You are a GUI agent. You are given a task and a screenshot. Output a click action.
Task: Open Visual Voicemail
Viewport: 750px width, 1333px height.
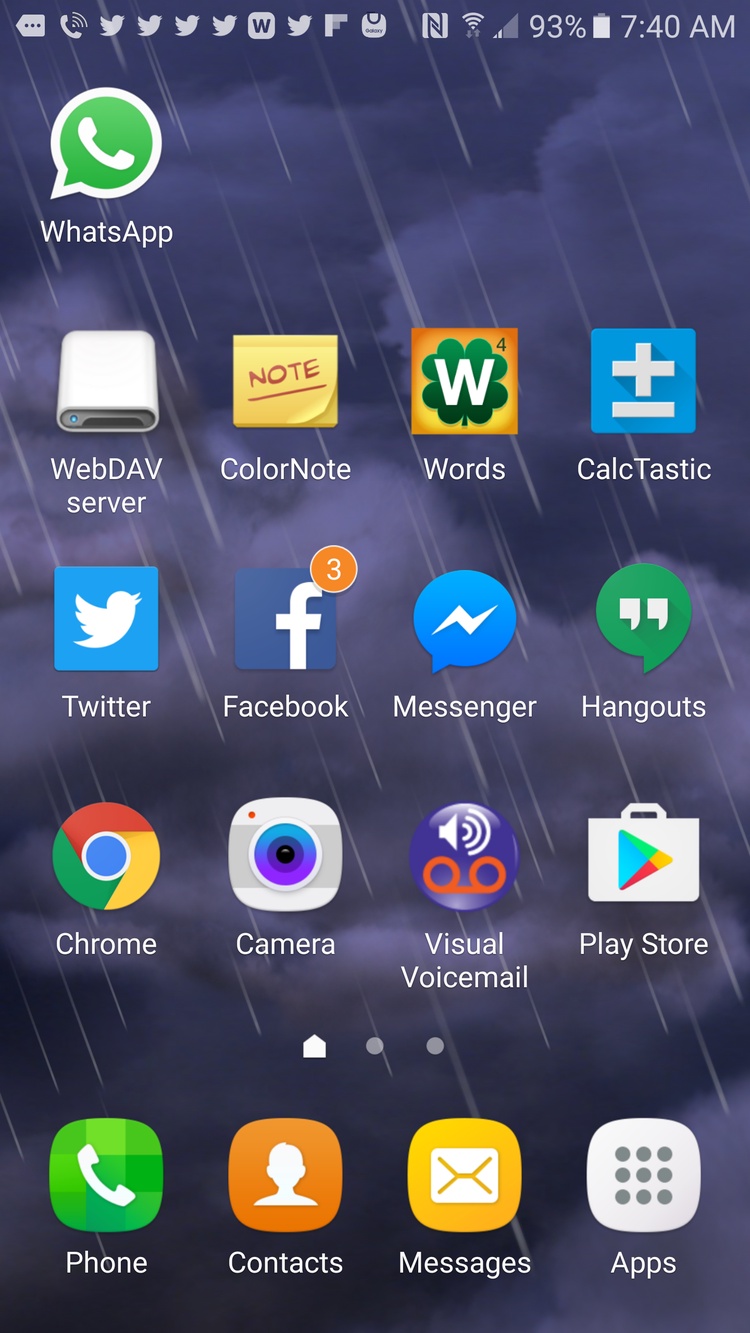[x=464, y=856]
